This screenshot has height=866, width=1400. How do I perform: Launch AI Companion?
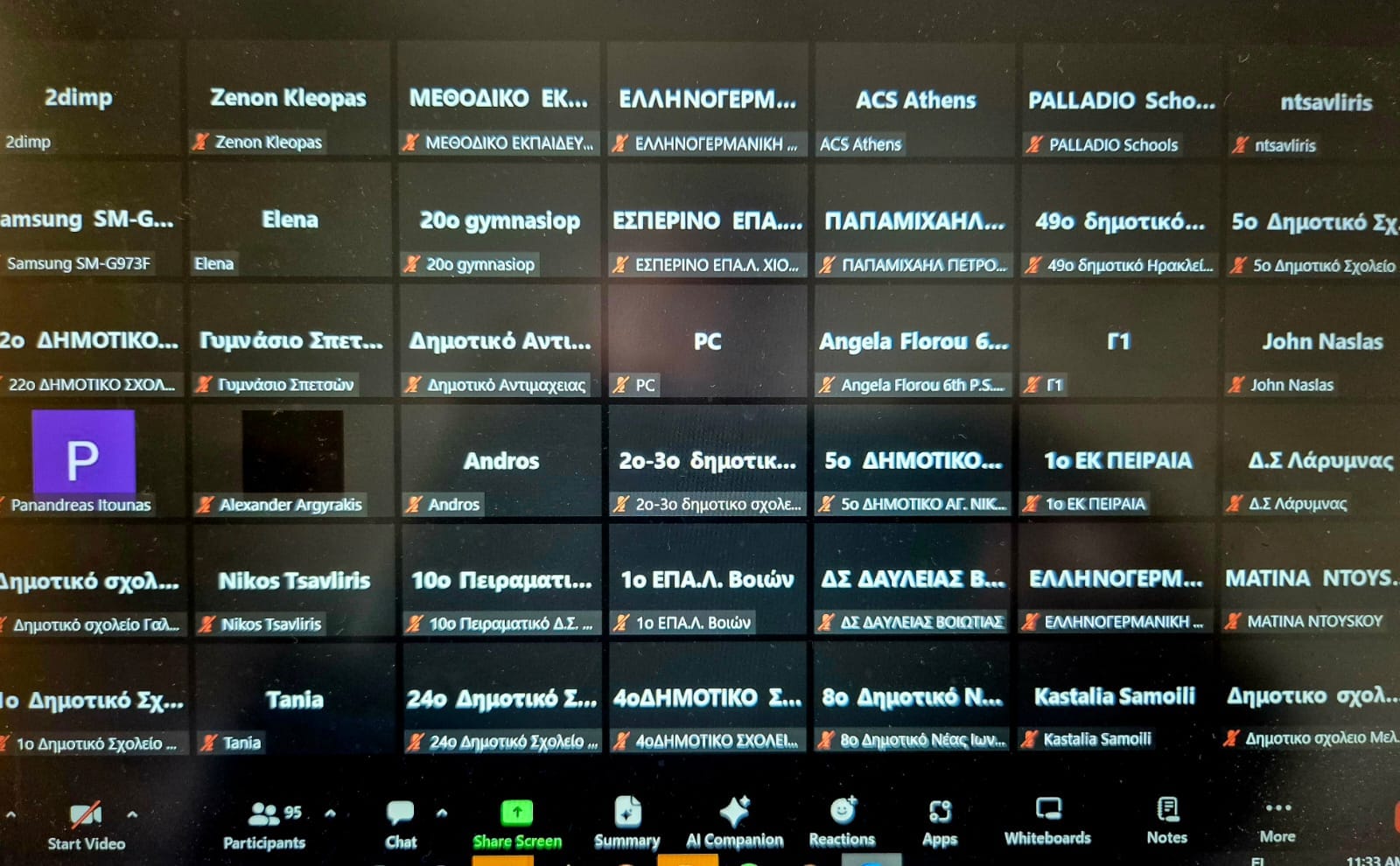tap(734, 823)
